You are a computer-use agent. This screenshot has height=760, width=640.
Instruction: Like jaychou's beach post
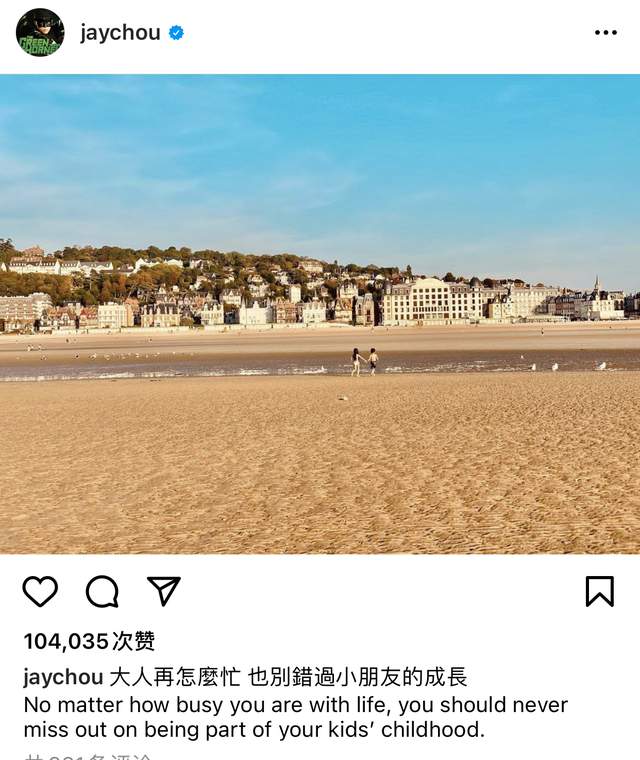click(40, 591)
